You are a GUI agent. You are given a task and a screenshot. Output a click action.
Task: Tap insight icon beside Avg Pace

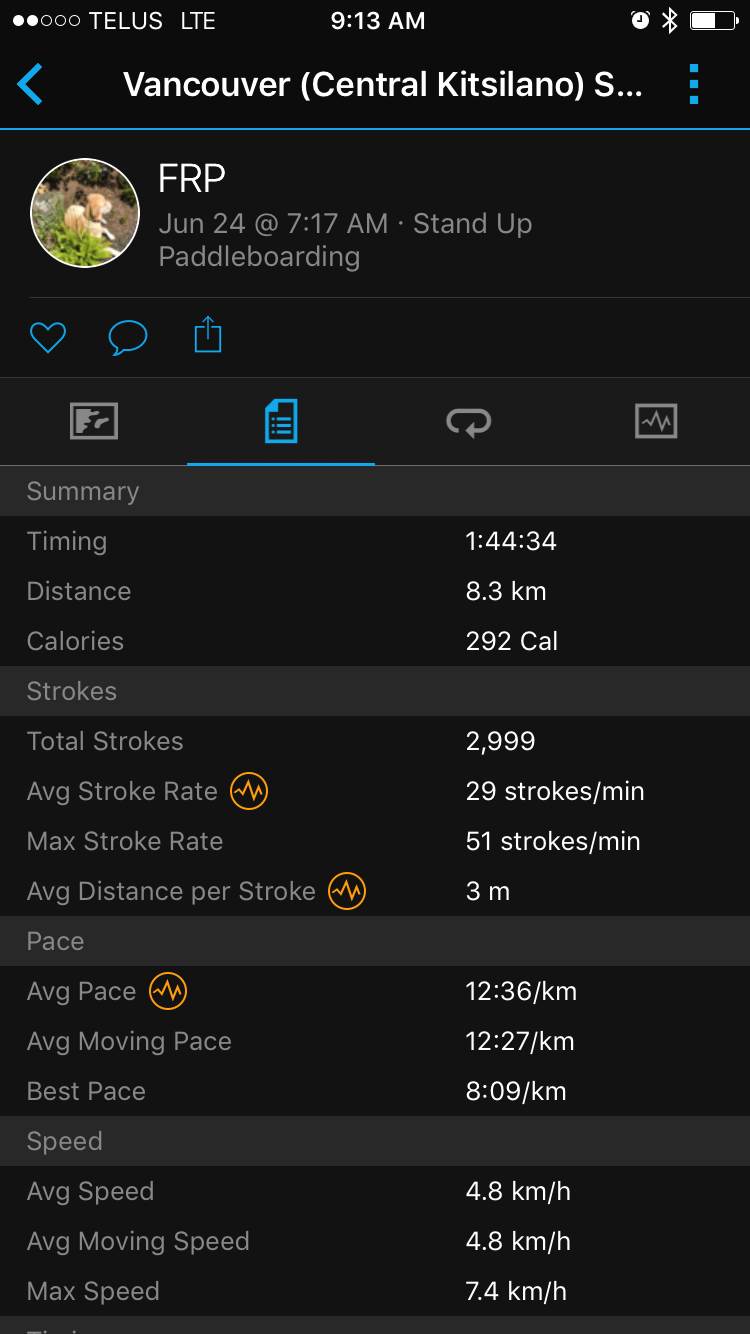pyautogui.click(x=168, y=991)
